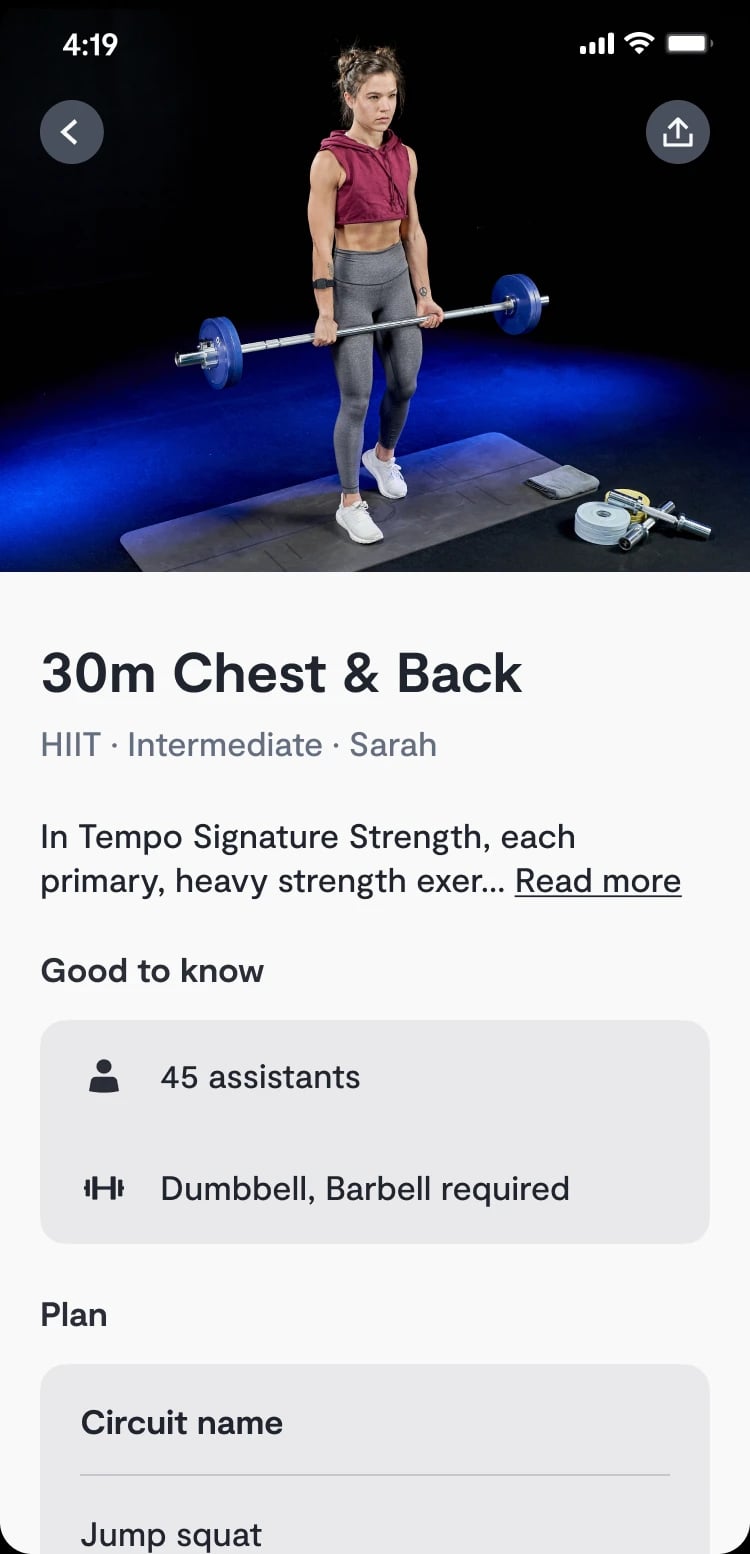The width and height of the screenshot is (750, 1554).
Task: Select the Intermediate difficulty label
Action: pyautogui.click(x=224, y=745)
